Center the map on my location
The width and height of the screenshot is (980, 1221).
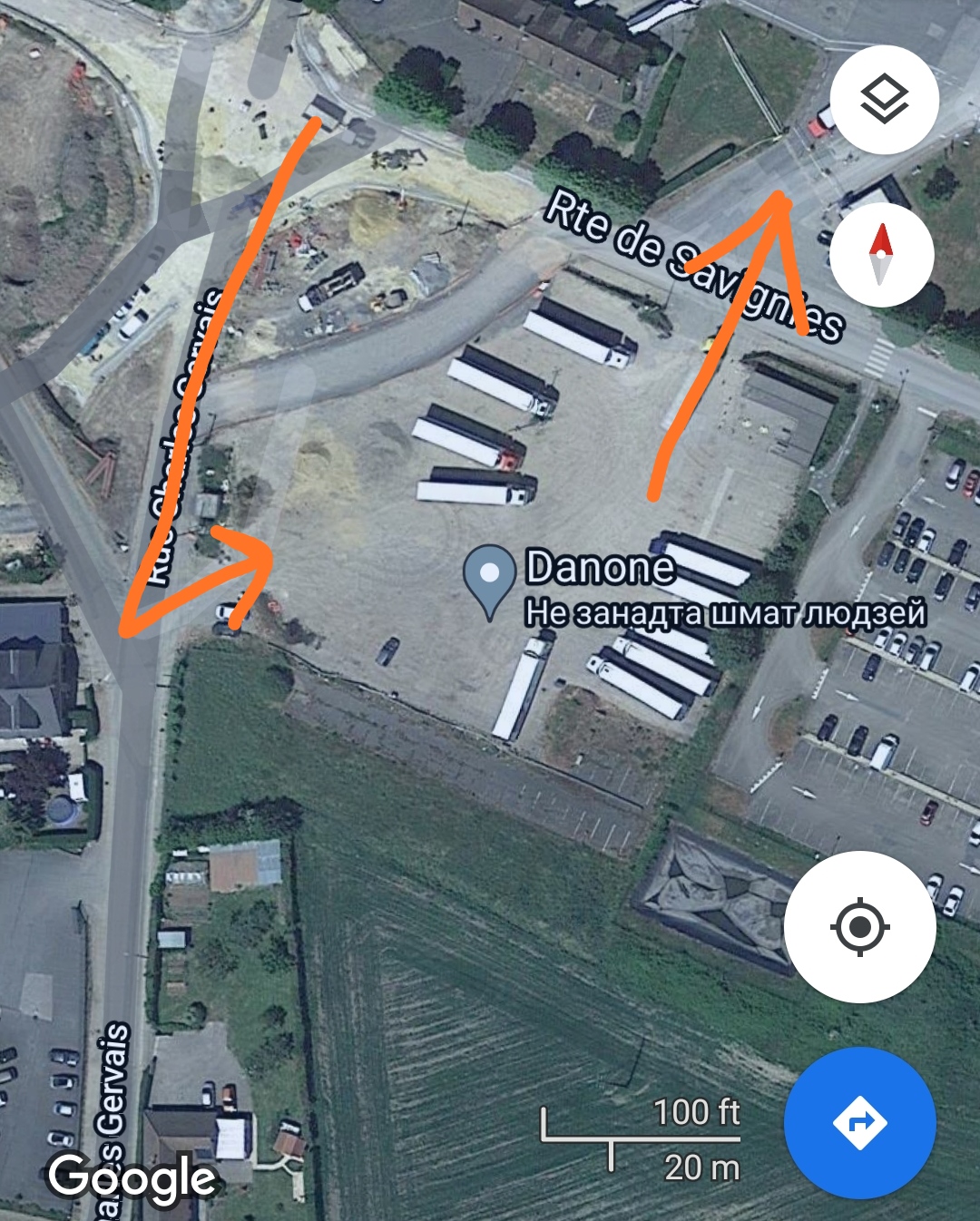pos(859,927)
